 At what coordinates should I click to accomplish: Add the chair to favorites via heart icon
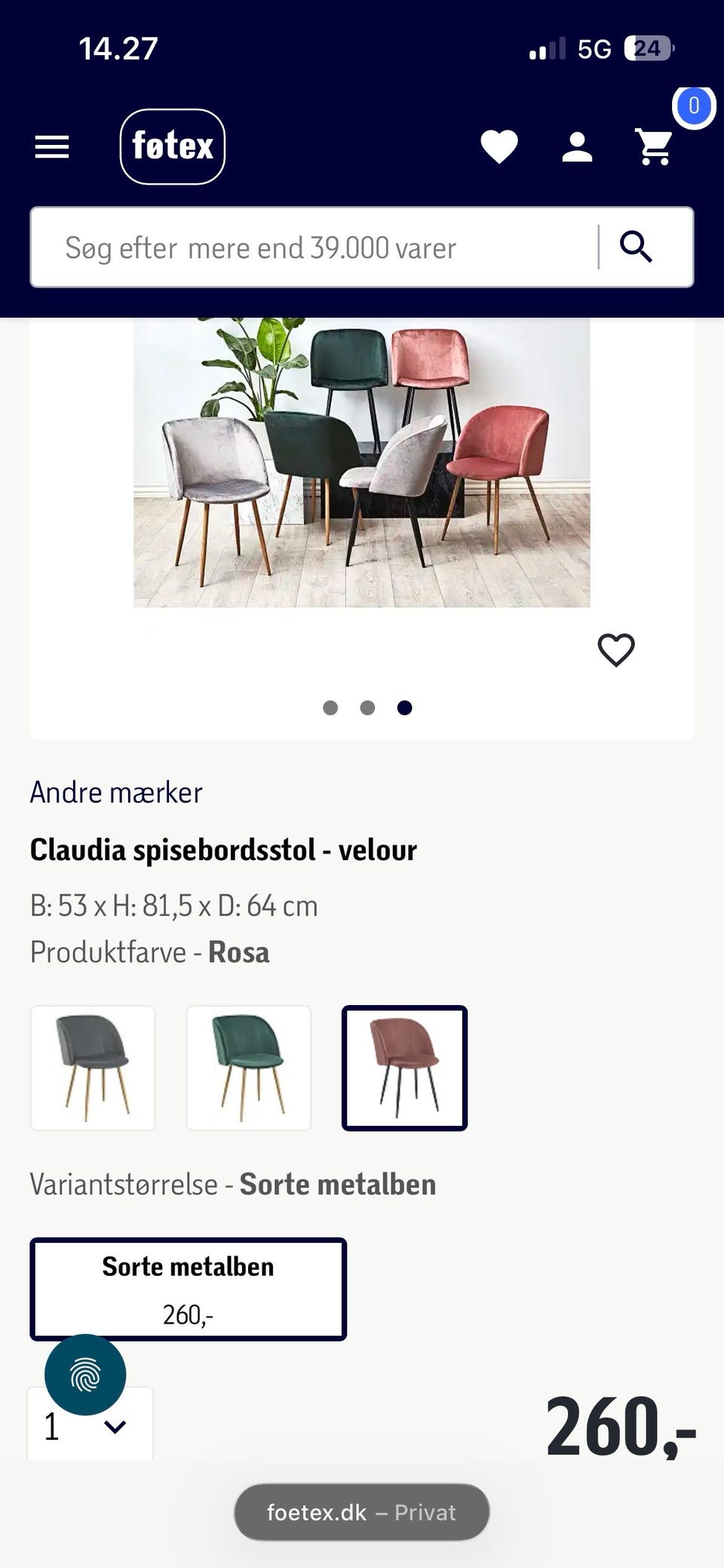pos(617,649)
